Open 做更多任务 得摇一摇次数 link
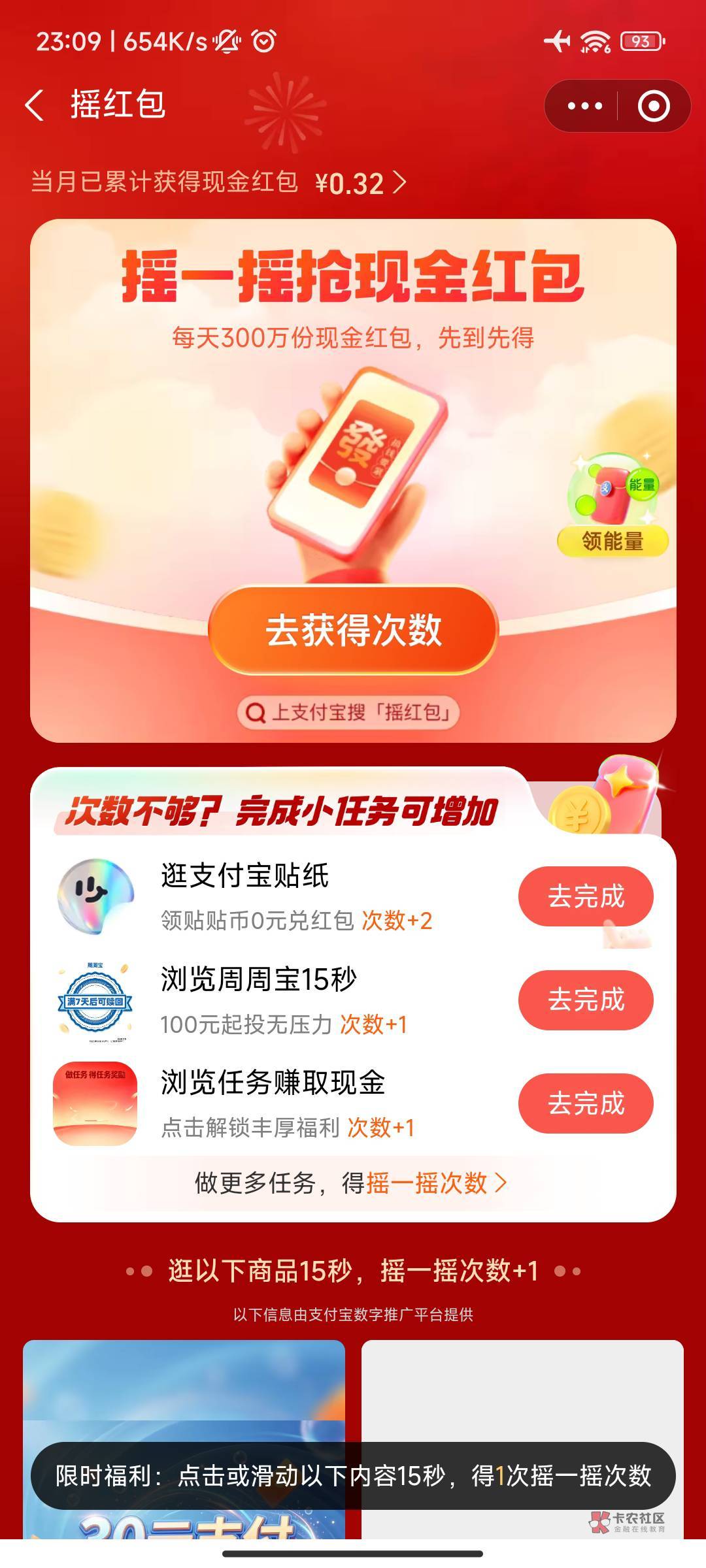706x1568 pixels. click(351, 1183)
